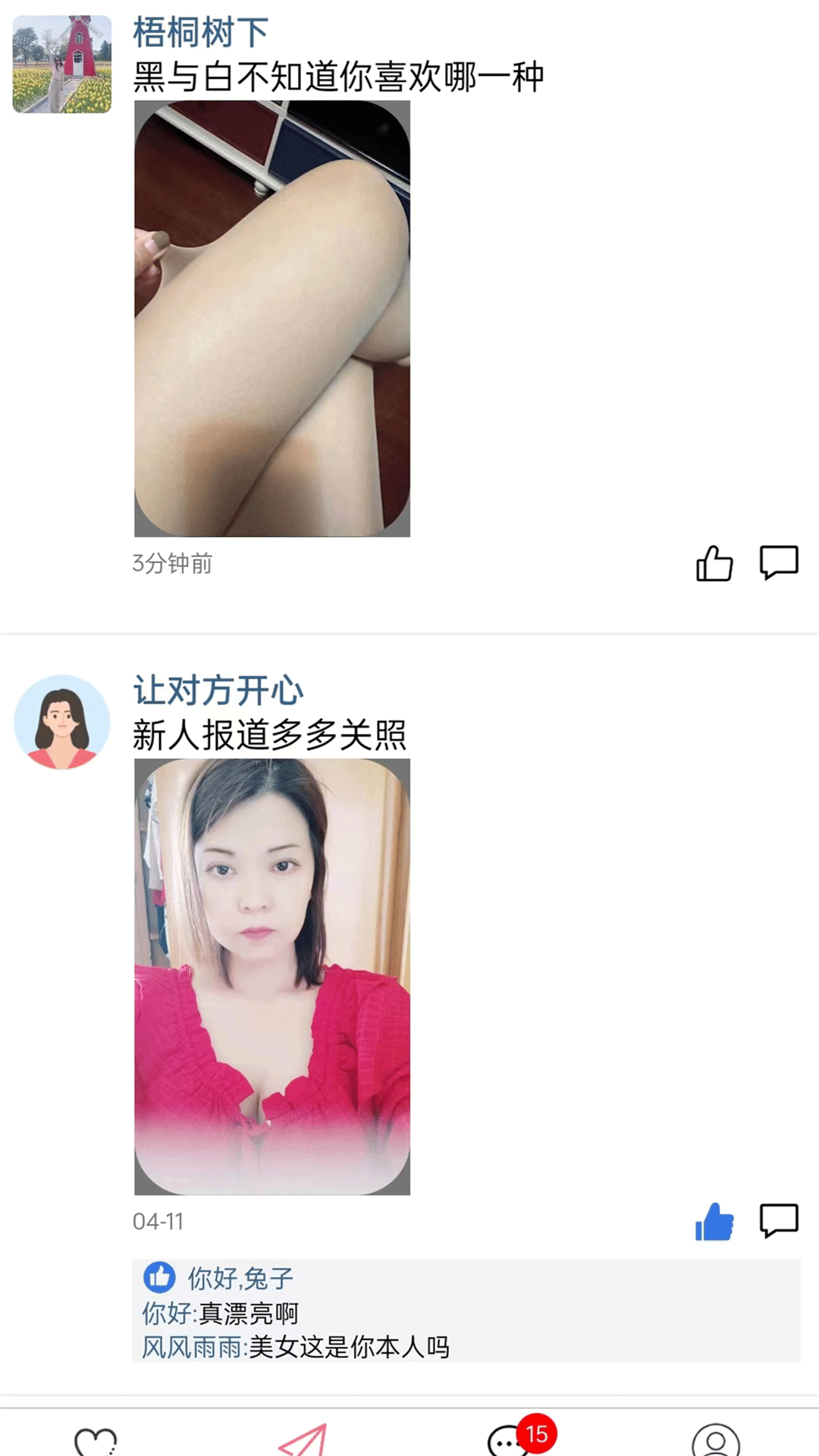Open 让对方开心's profile avatar
The width and height of the screenshot is (819, 1456).
click(x=62, y=722)
